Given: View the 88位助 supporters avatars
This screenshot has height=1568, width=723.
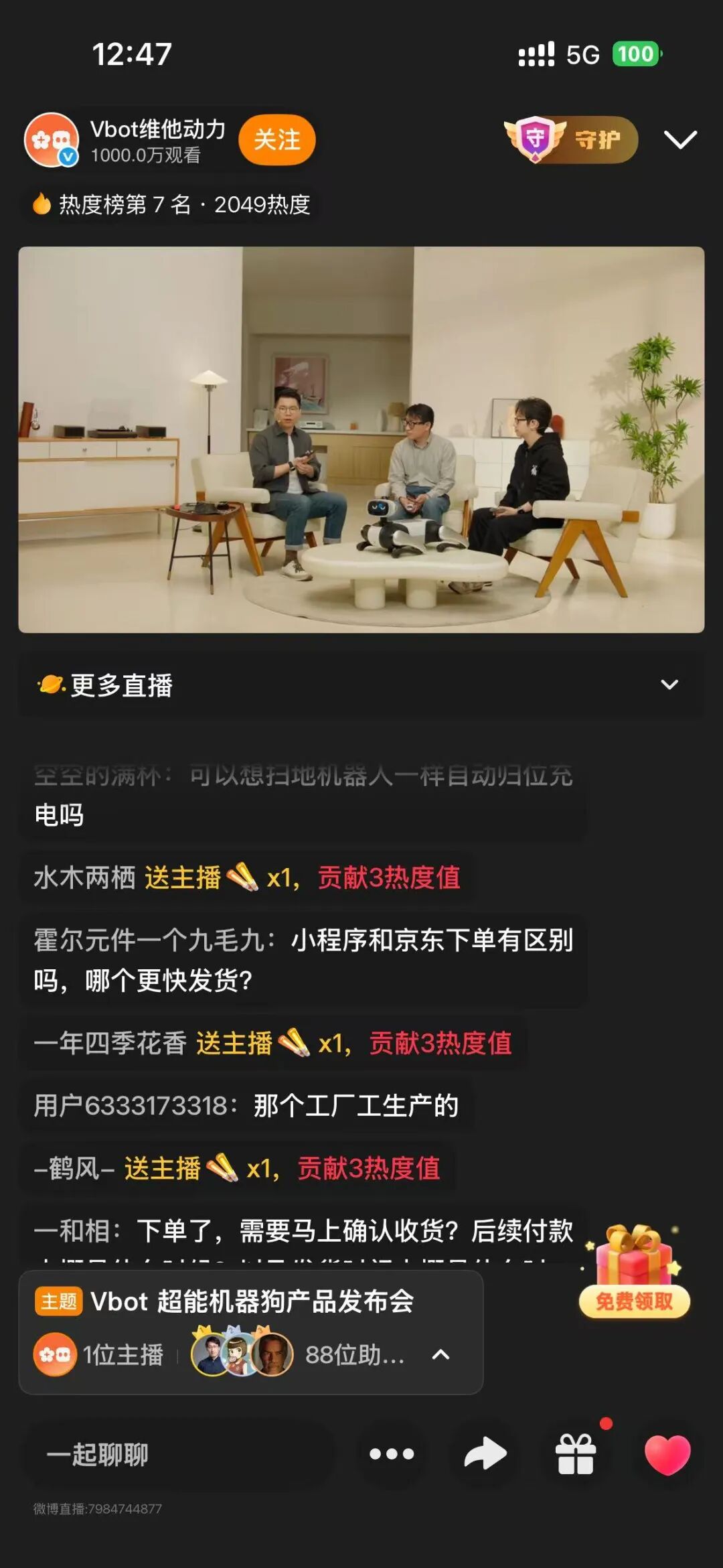Looking at the screenshot, I should click(242, 1354).
